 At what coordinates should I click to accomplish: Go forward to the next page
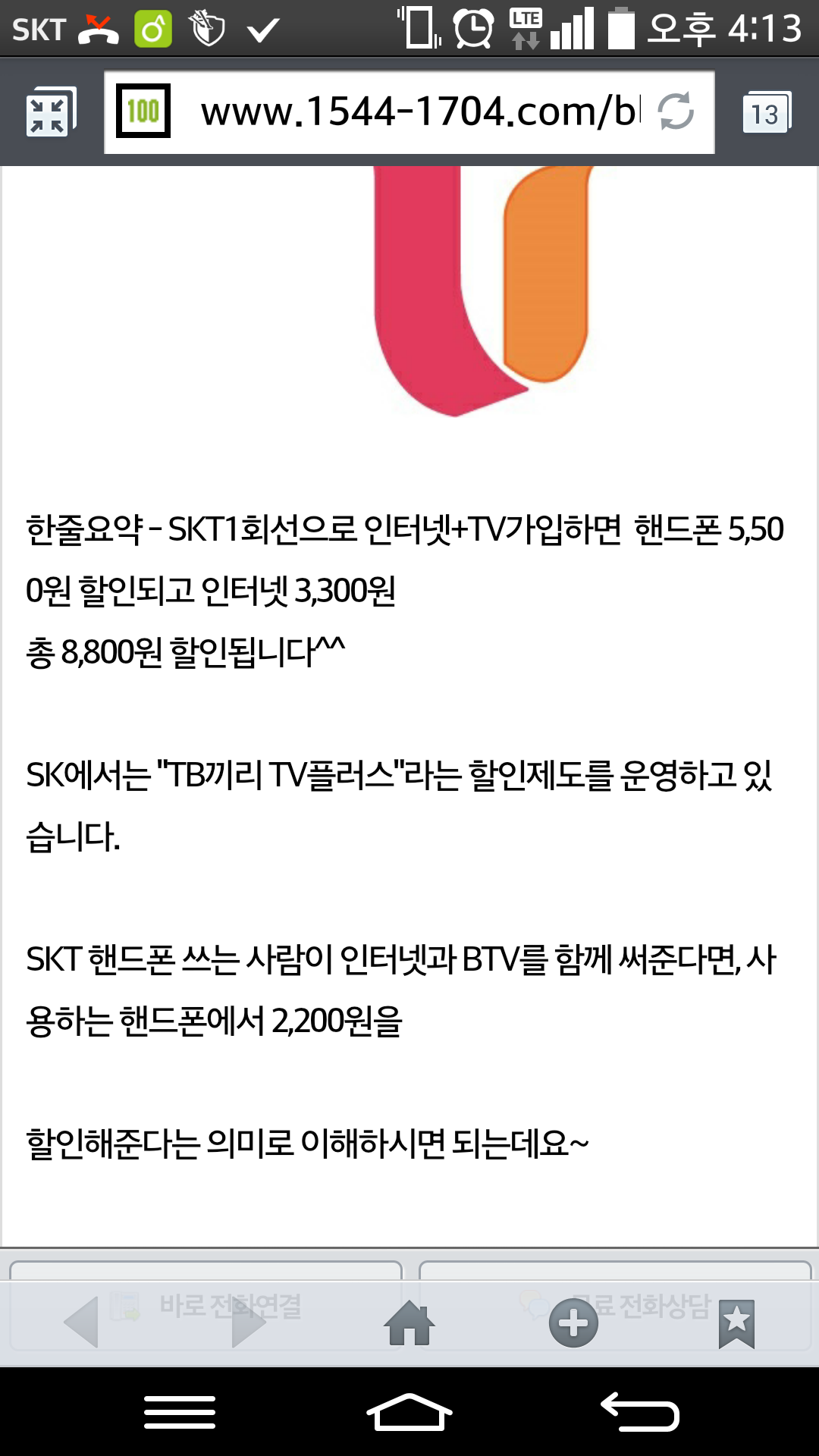[248, 1323]
